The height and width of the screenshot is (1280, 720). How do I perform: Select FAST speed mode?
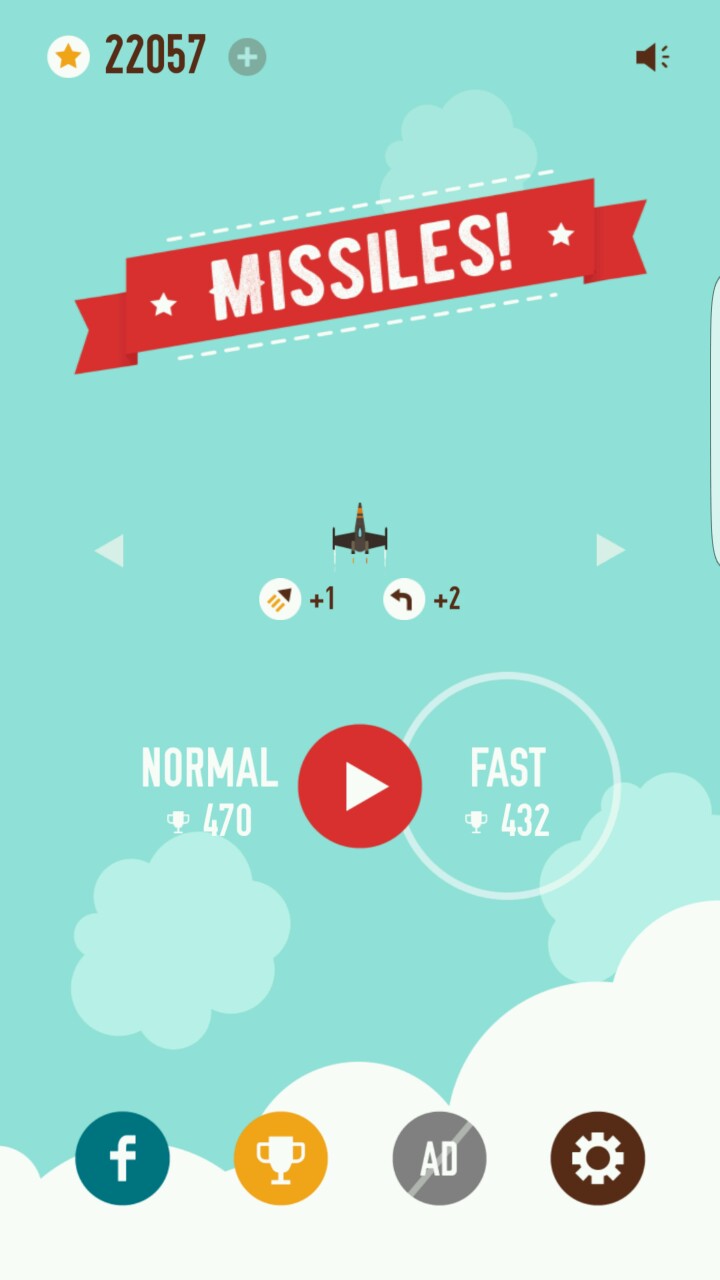(509, 787)
